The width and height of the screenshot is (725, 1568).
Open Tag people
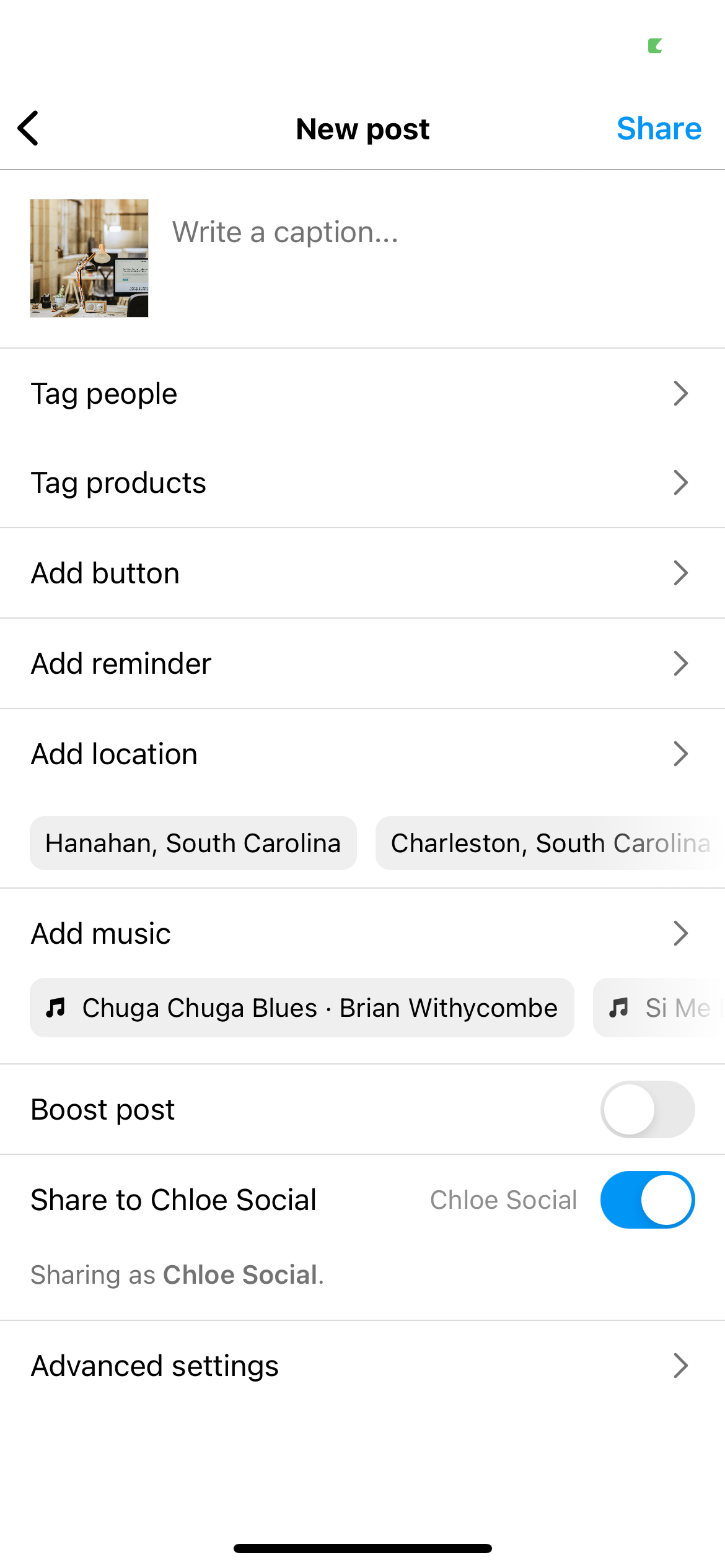[362, 394]
